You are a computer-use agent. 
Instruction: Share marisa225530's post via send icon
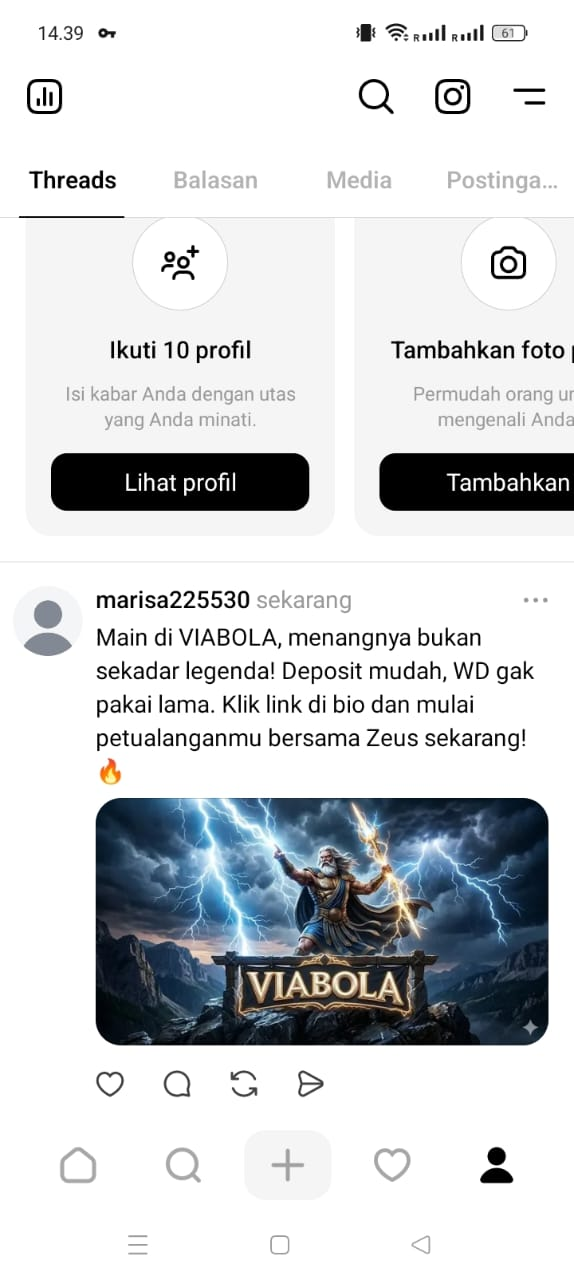(x=311, y=1084)
